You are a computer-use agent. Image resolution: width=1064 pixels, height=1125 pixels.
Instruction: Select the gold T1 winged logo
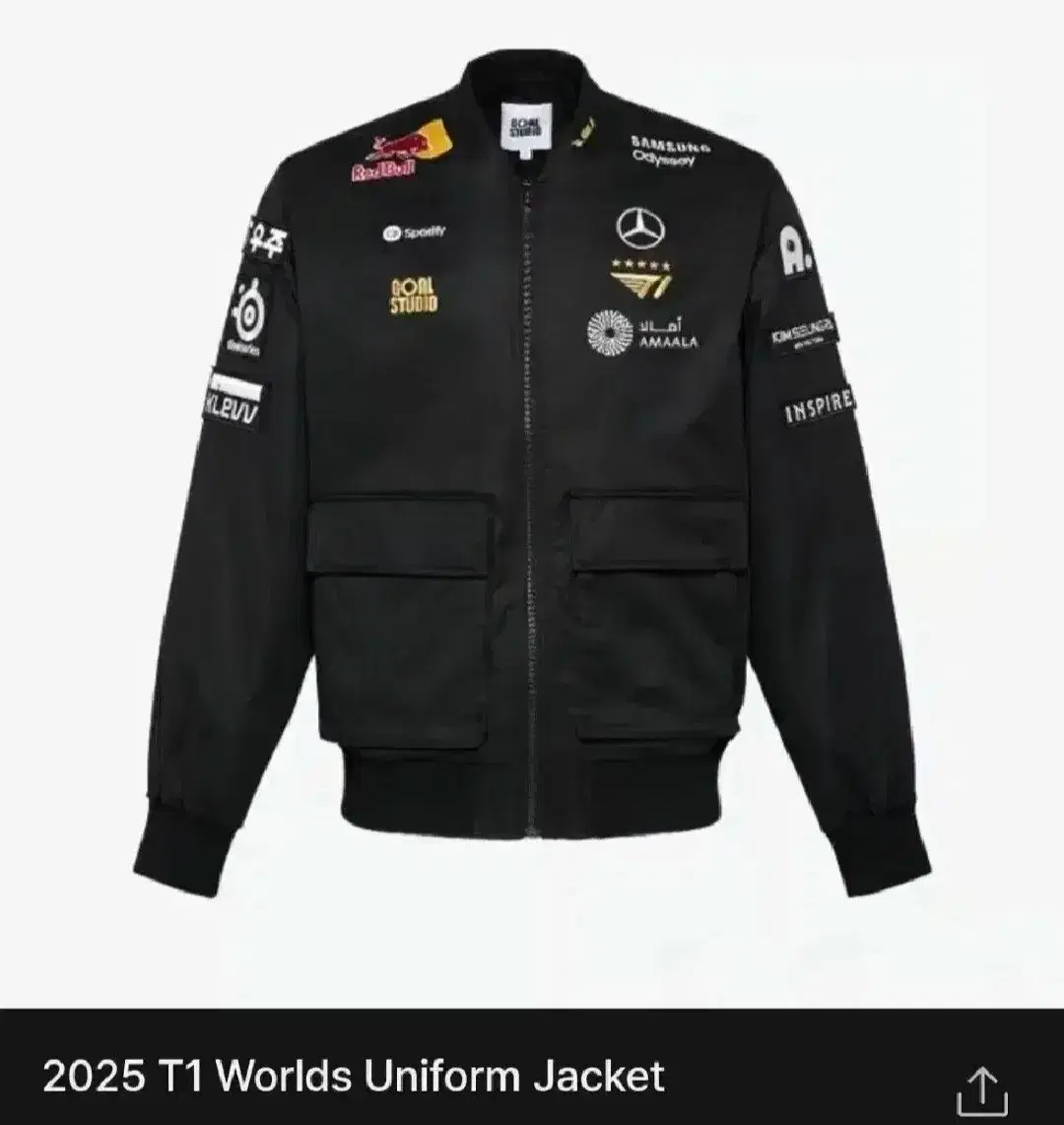pos(642,286)
